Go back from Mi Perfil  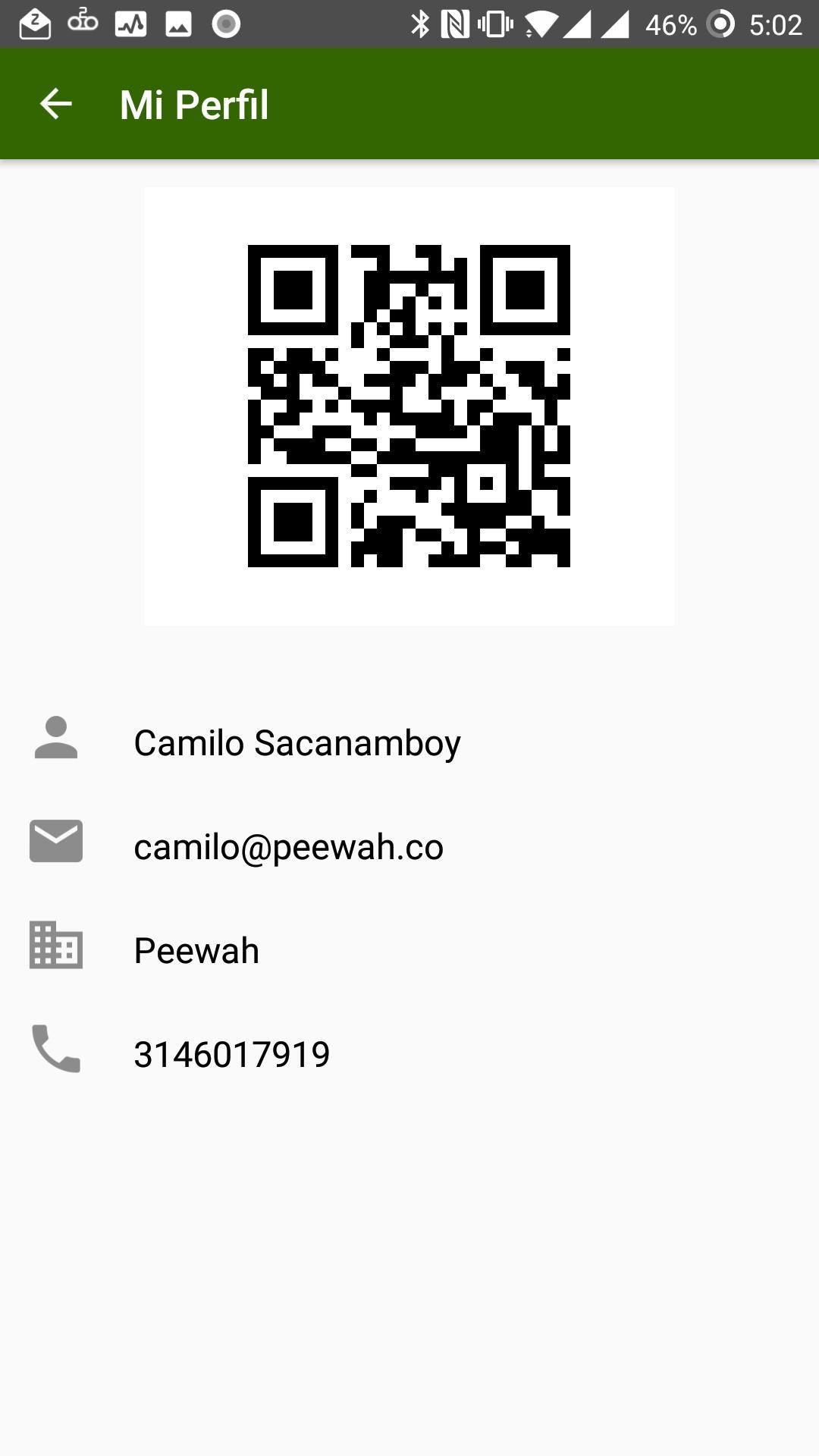tap(55, 104)
